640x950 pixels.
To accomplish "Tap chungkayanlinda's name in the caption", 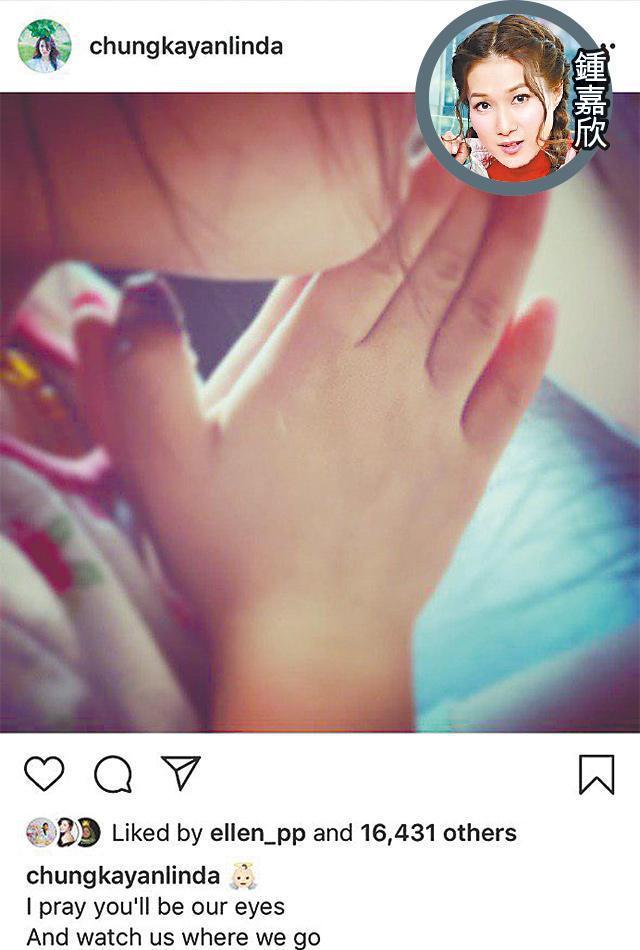I will pos(123,876).
